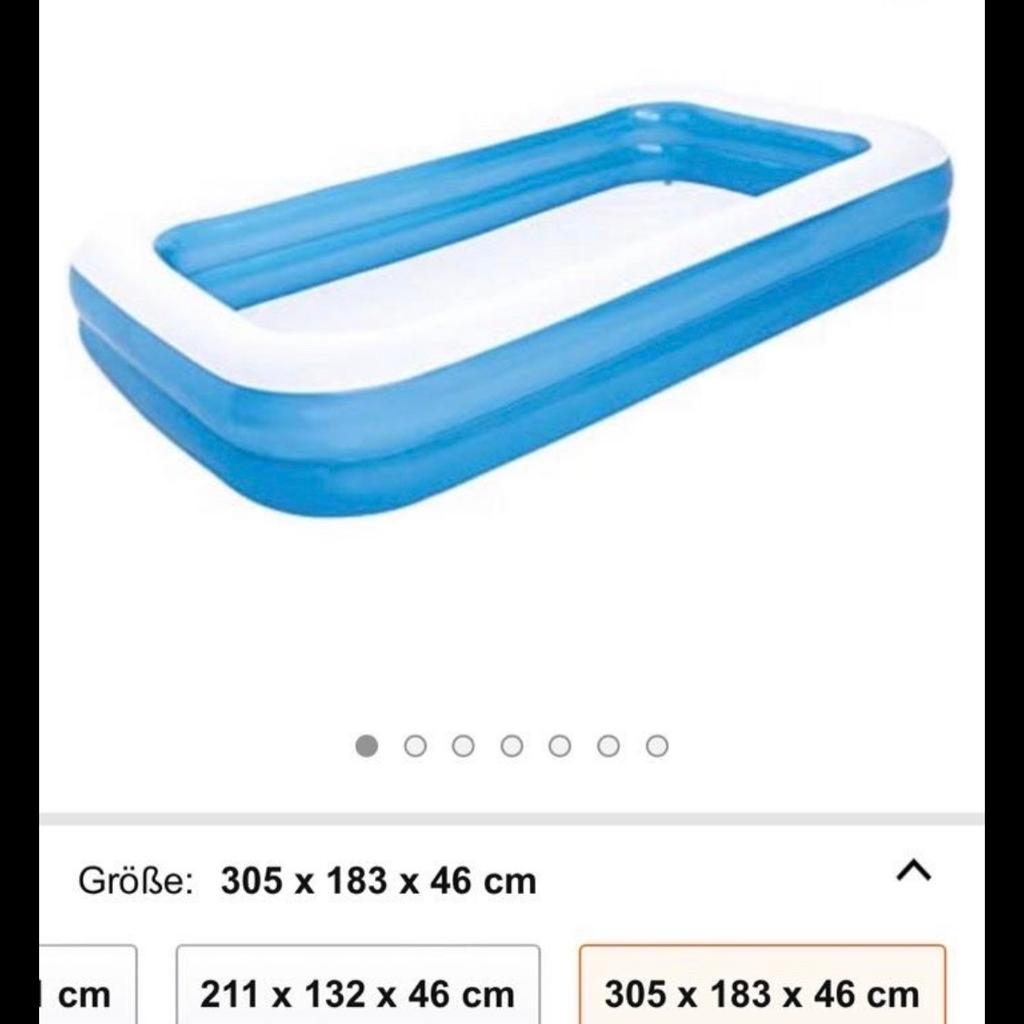Pick the partially visible size option ending in cm
1024x1024 pixels.
(x=86, y=993)
